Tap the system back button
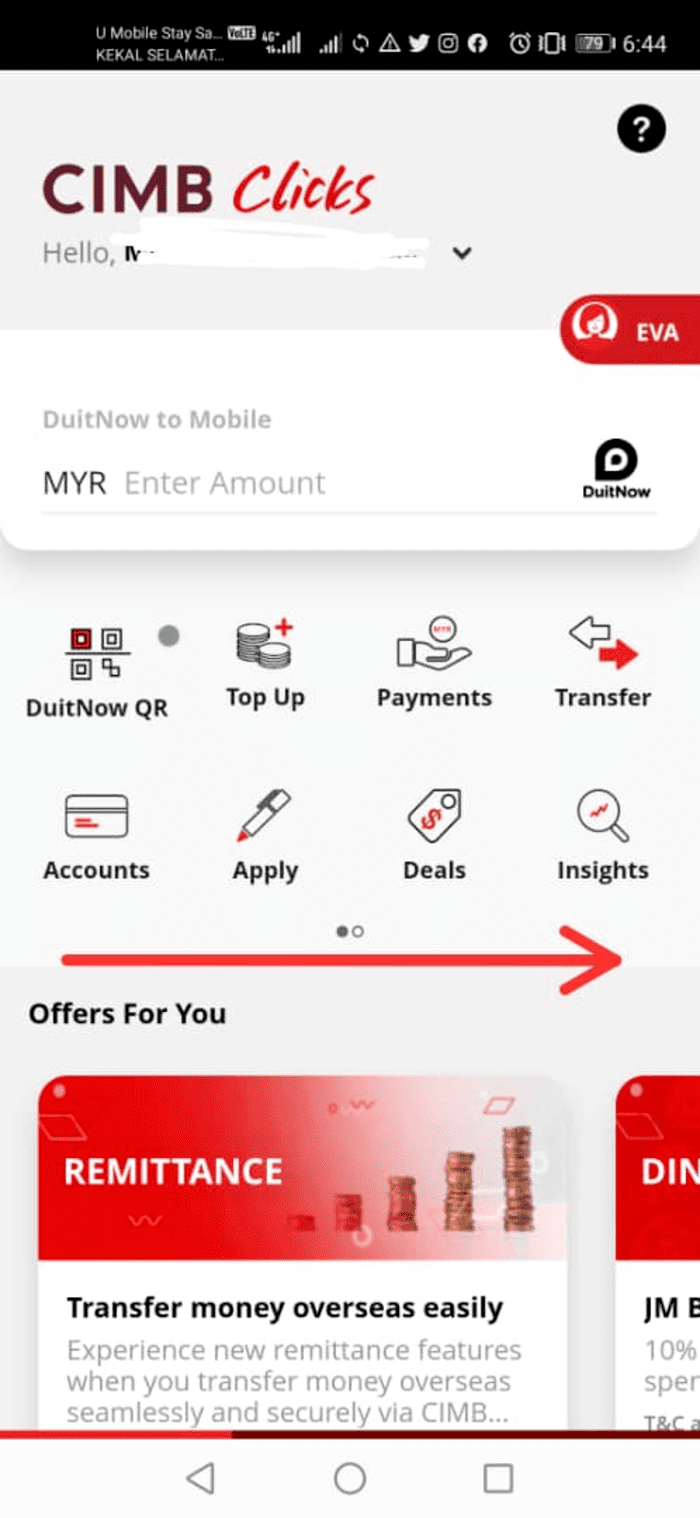Screen dimensions: 700x1518 coord(201,1478)
